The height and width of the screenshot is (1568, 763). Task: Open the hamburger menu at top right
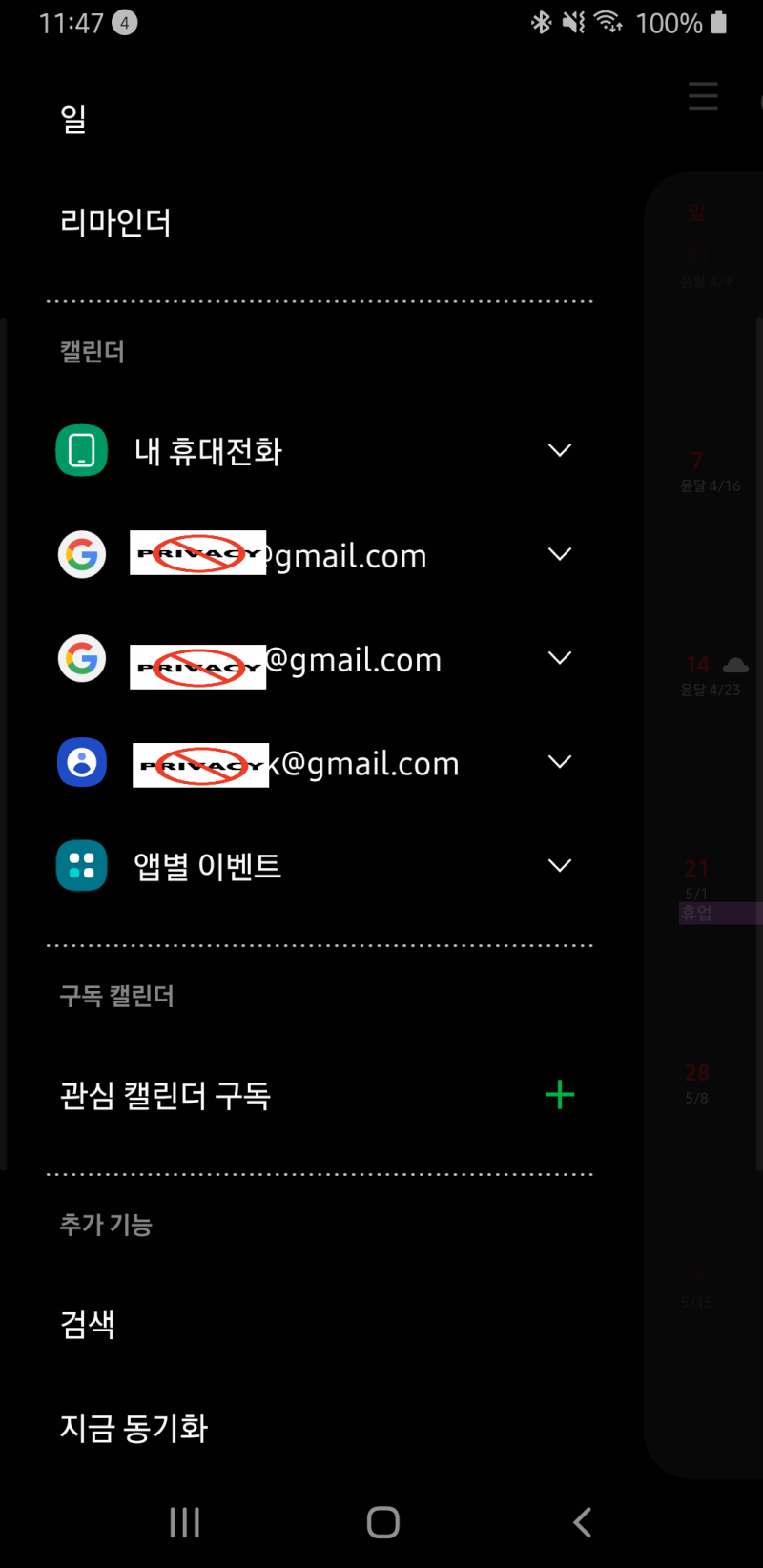pos(703,96)
